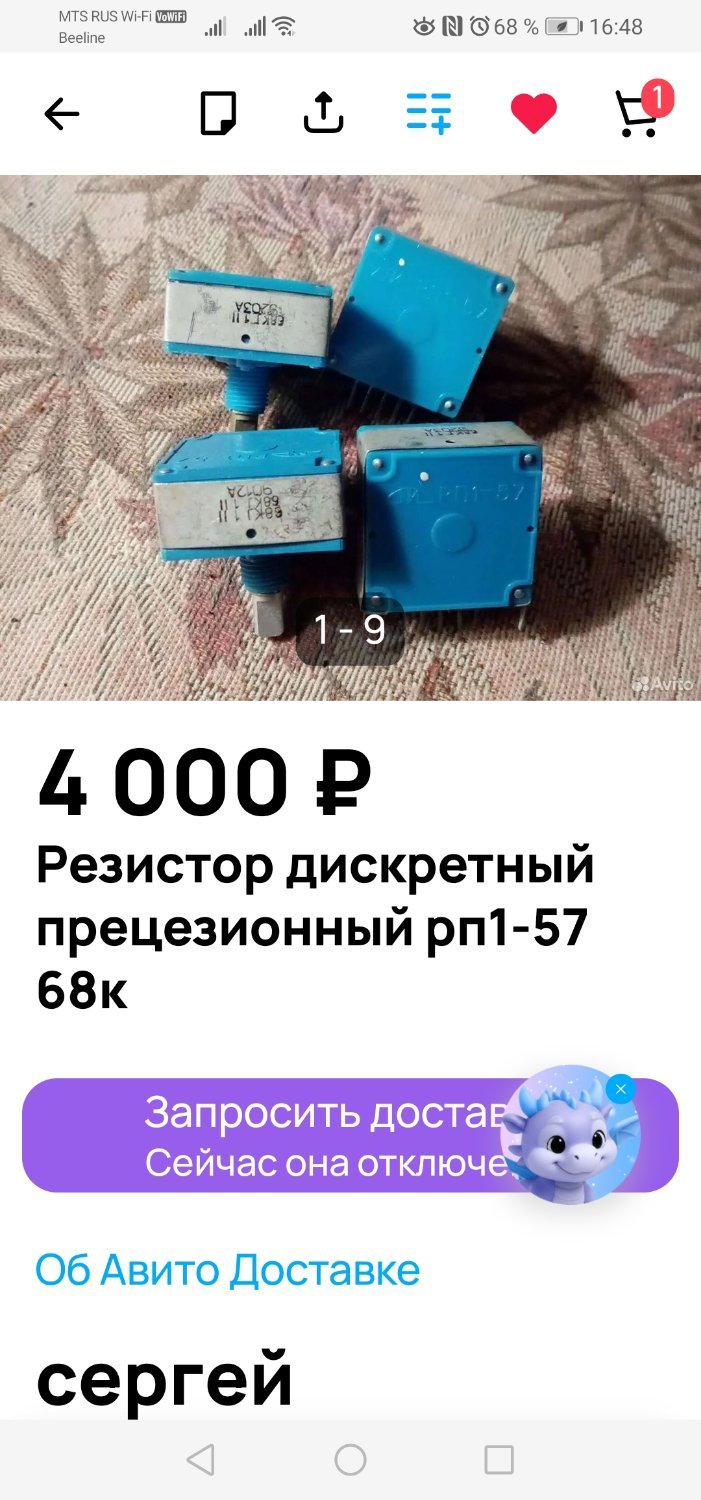Screen dimensions: 701x1500
Task: Go back using the top arrow
Action: (62, 114)
